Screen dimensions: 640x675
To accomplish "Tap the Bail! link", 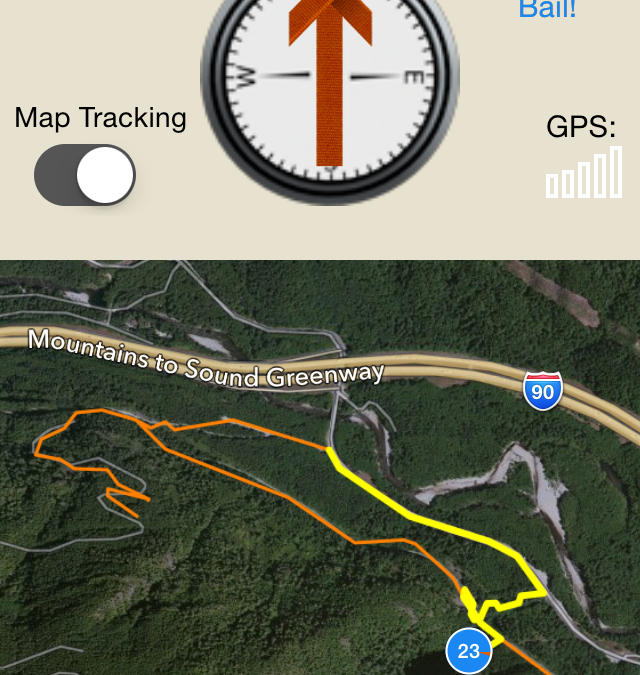I will point(547,10).
